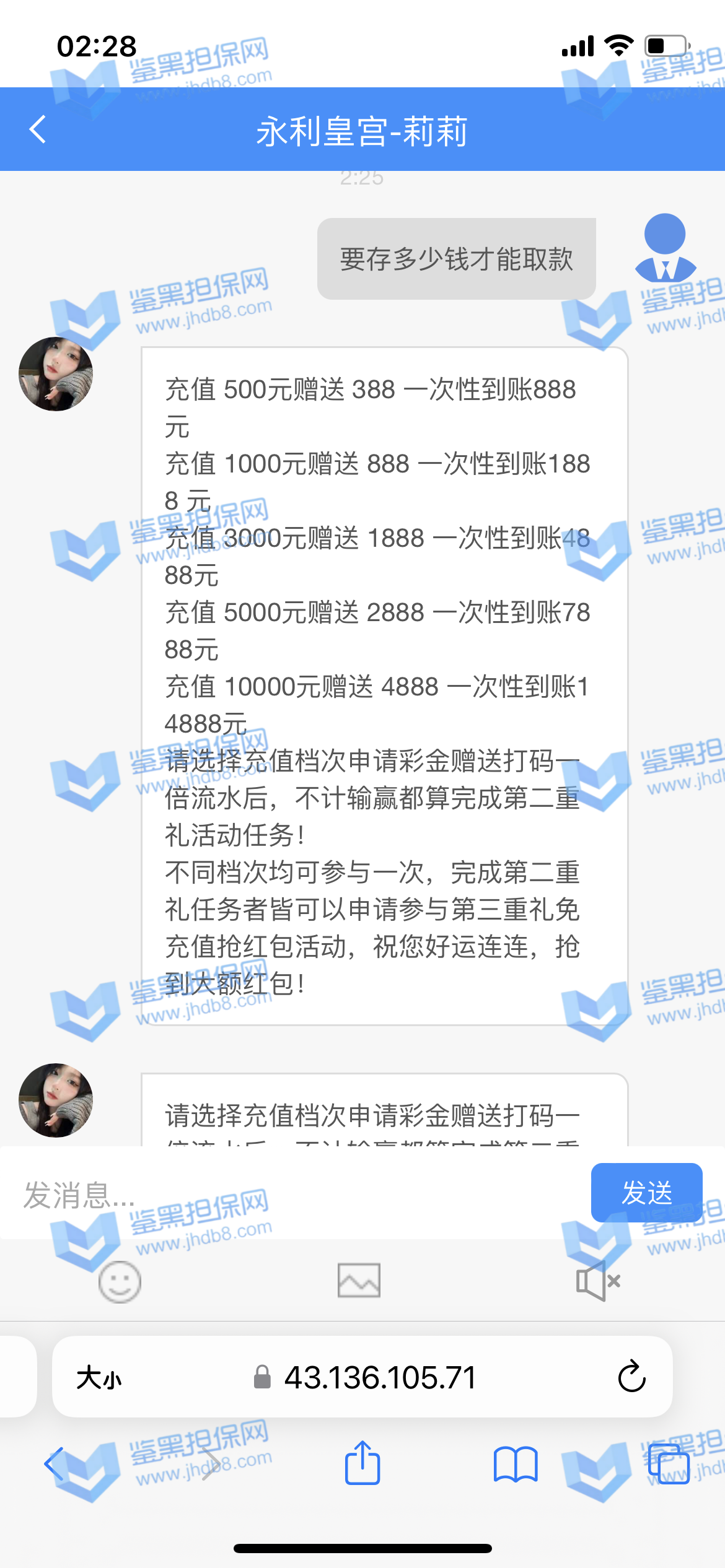Open browser bookmarks
This screenshot has width=725, height=1568.
515,1464
